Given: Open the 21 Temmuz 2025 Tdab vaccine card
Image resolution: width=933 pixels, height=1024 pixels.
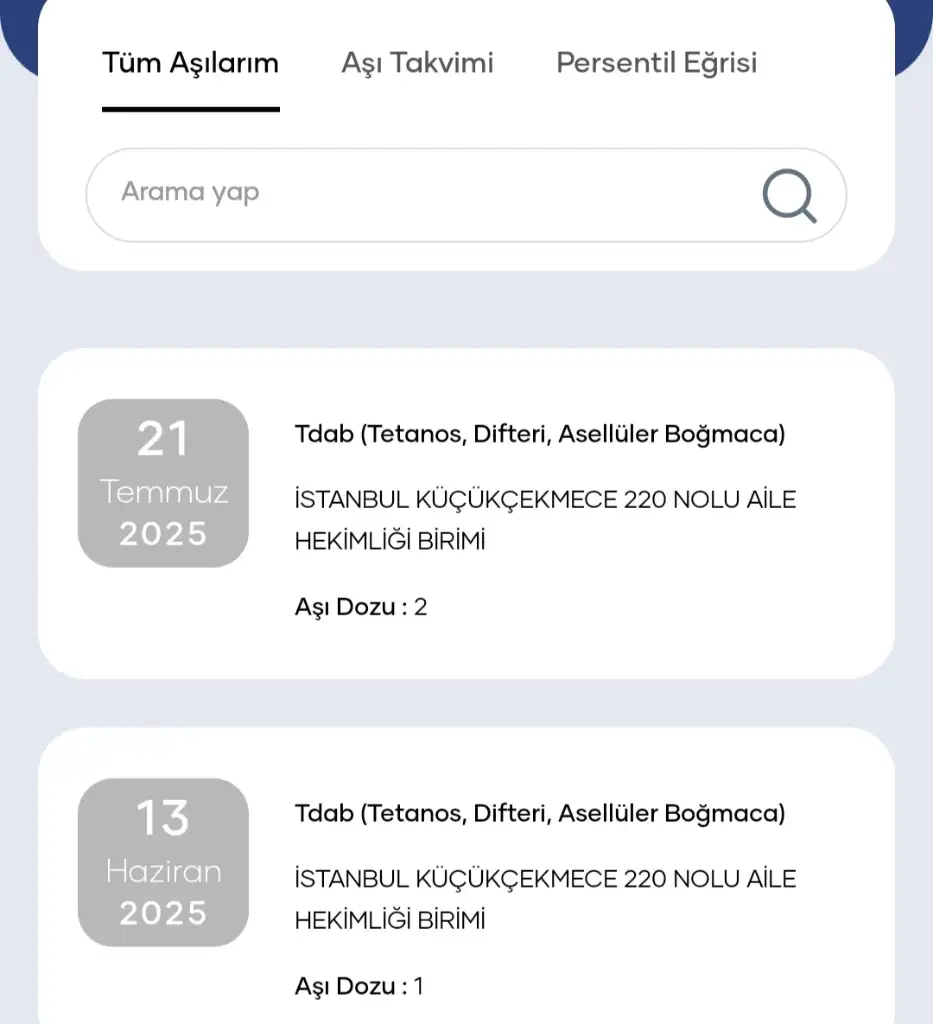Looking at the screenshot, I should tap(466, 514).
